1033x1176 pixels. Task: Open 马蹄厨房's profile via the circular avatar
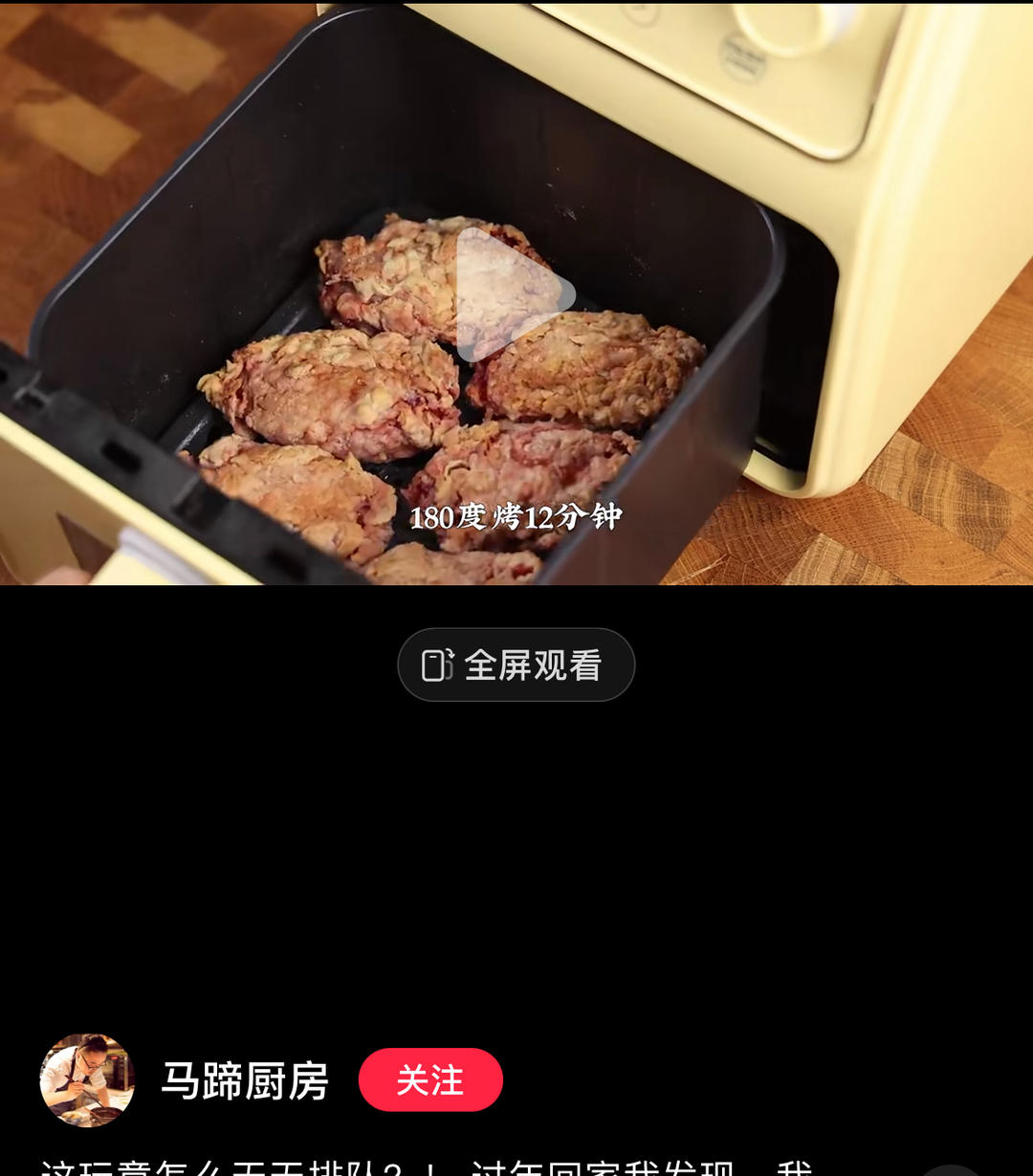pyautogui.click(x=86, y=1078)
